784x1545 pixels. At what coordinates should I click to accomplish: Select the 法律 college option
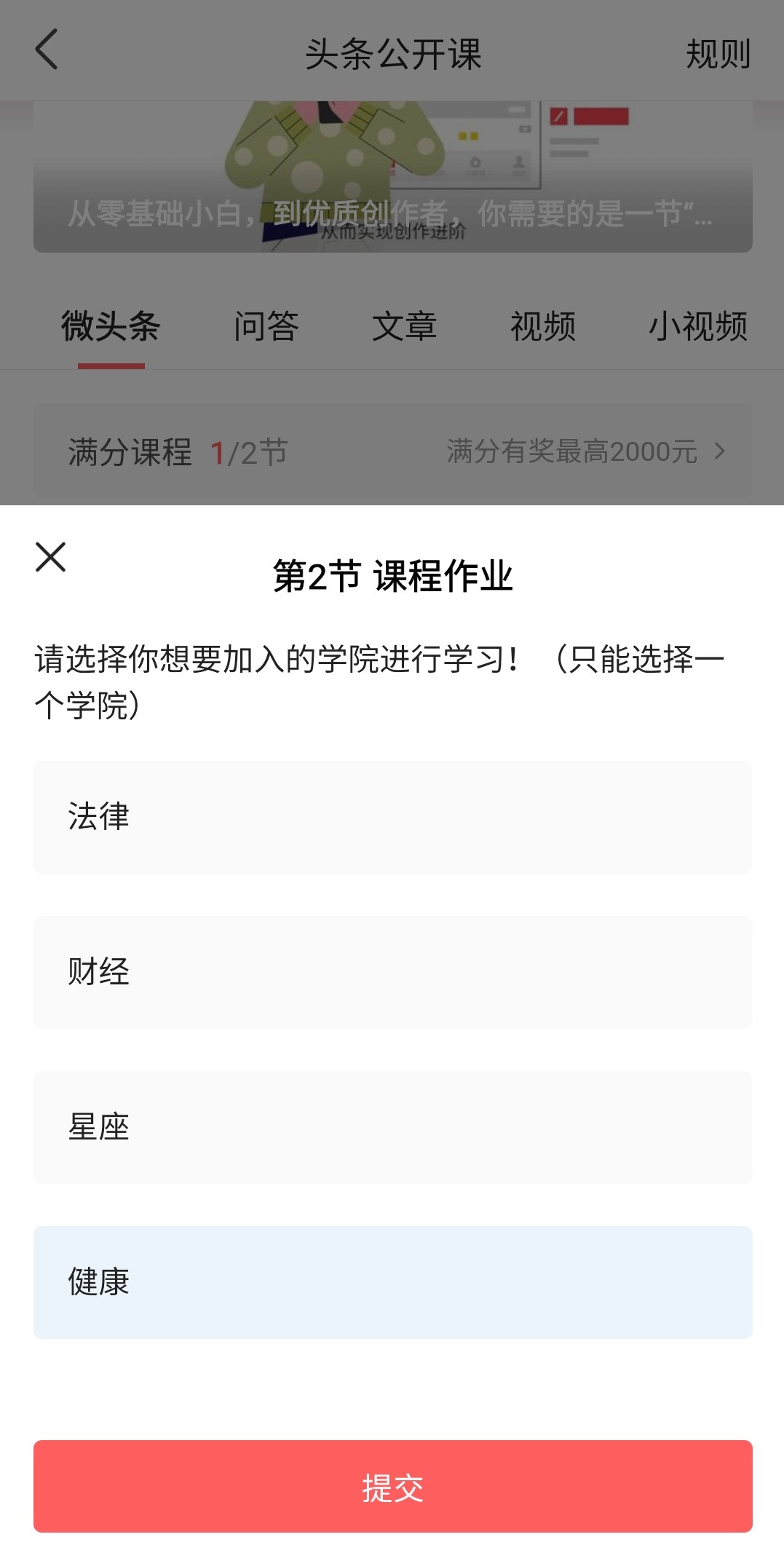(392, 815)
